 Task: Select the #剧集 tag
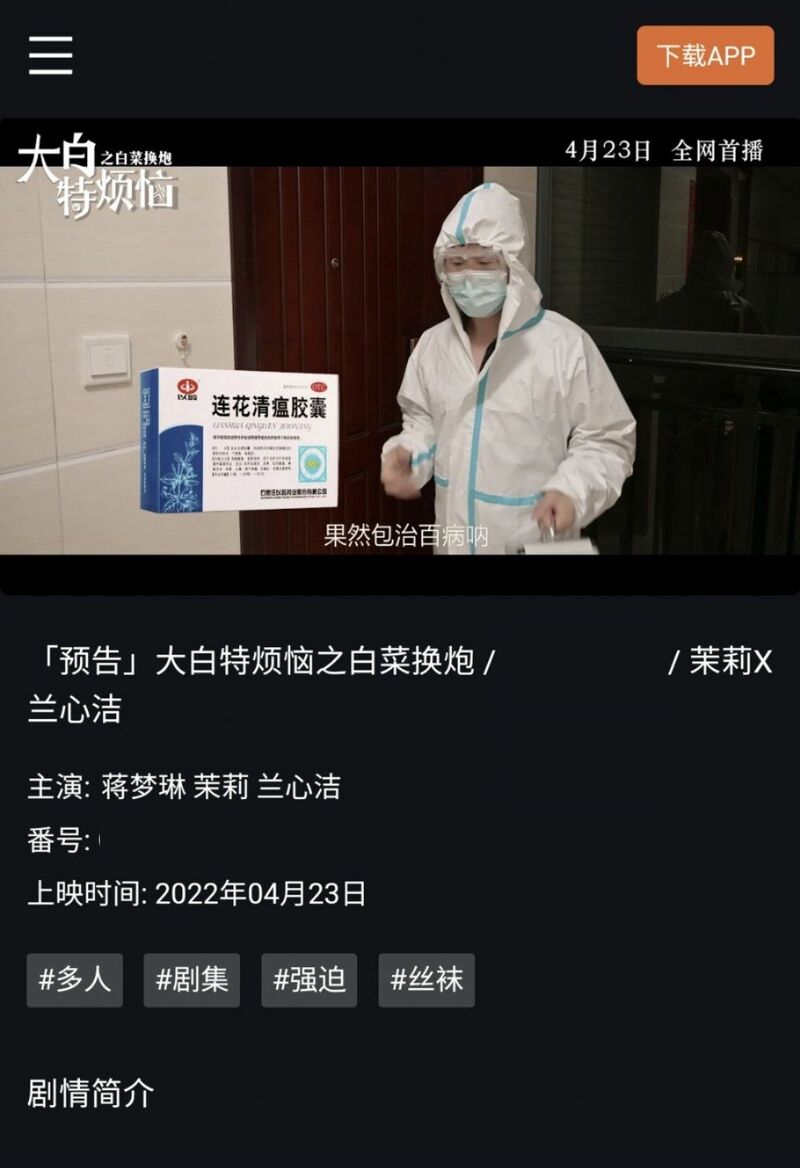tap(192, 980)
